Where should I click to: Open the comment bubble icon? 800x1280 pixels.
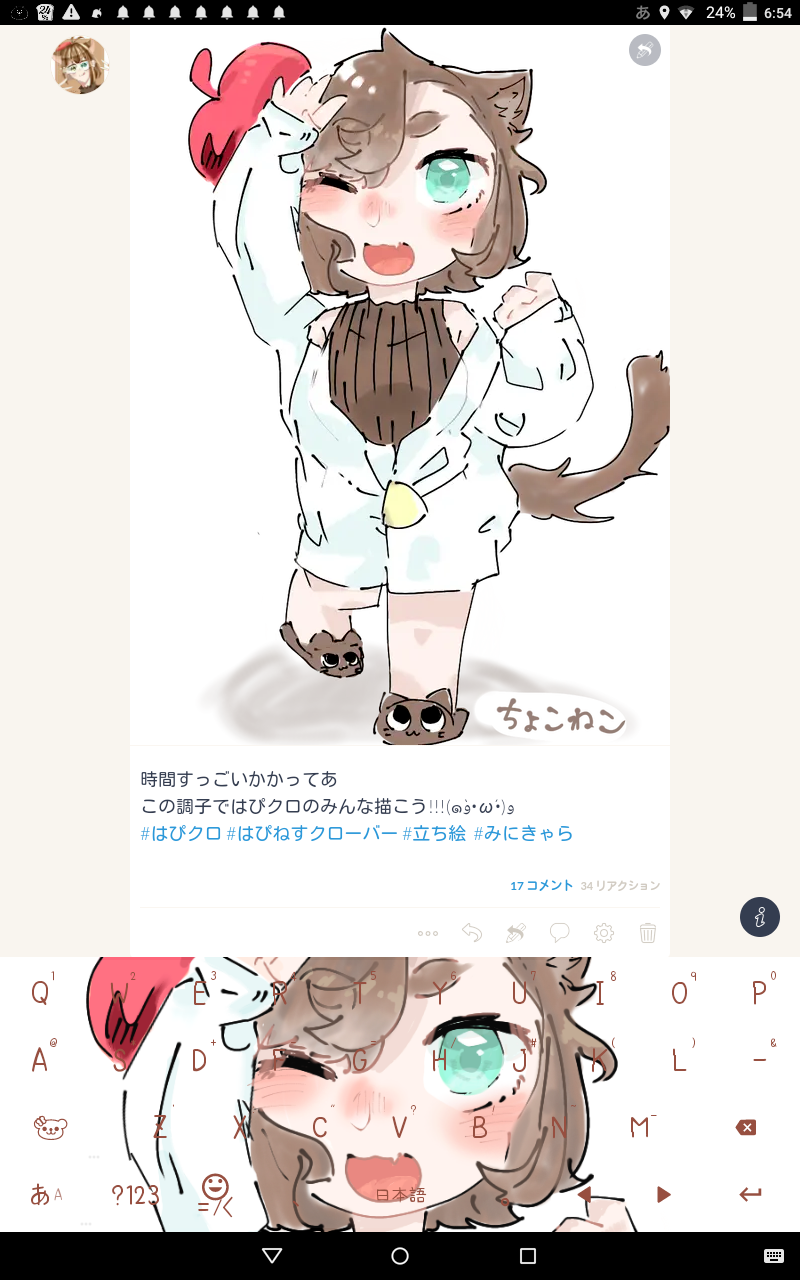pos(560,934)
